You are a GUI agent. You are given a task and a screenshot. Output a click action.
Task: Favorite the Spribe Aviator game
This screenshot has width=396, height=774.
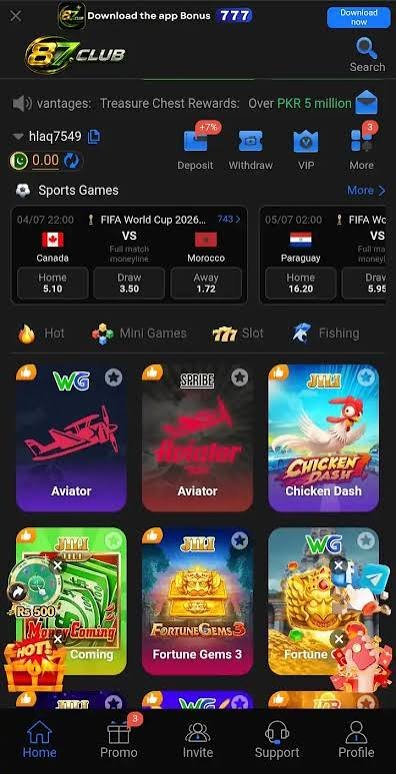coord(239,378)
